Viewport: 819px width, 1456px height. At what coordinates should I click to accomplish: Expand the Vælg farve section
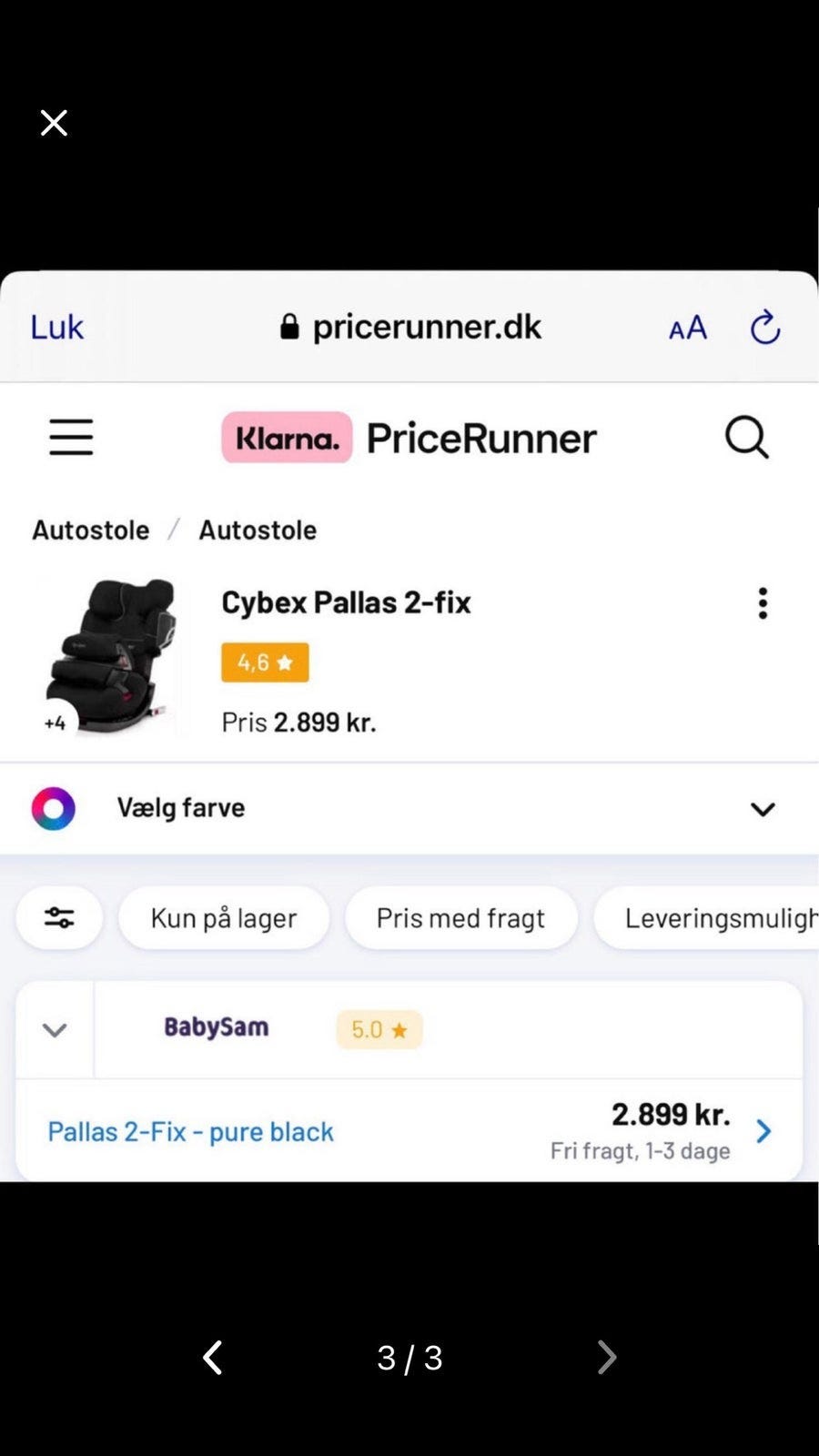[x=763, y=808]
